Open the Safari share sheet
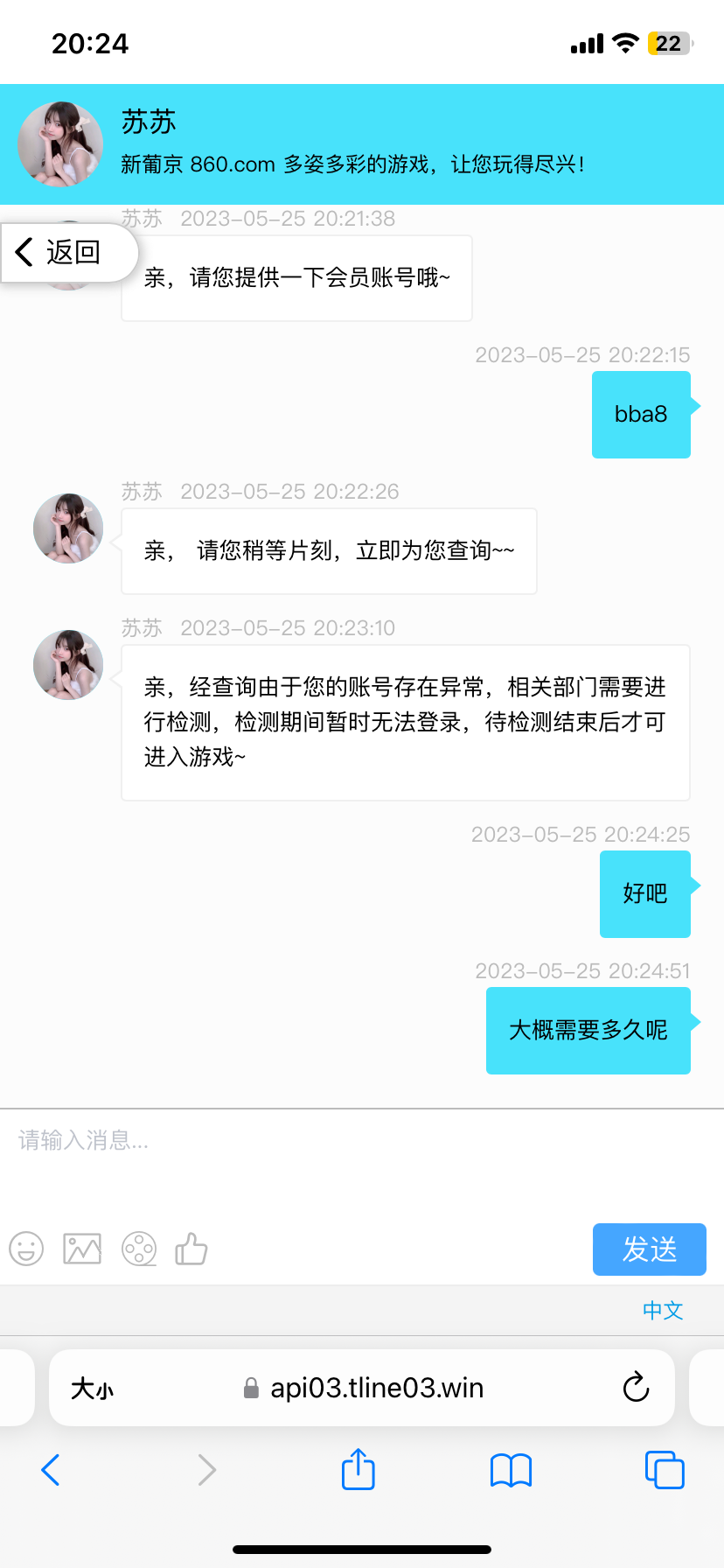The width and height of the screenshot is (724, 1568). 358,1469
